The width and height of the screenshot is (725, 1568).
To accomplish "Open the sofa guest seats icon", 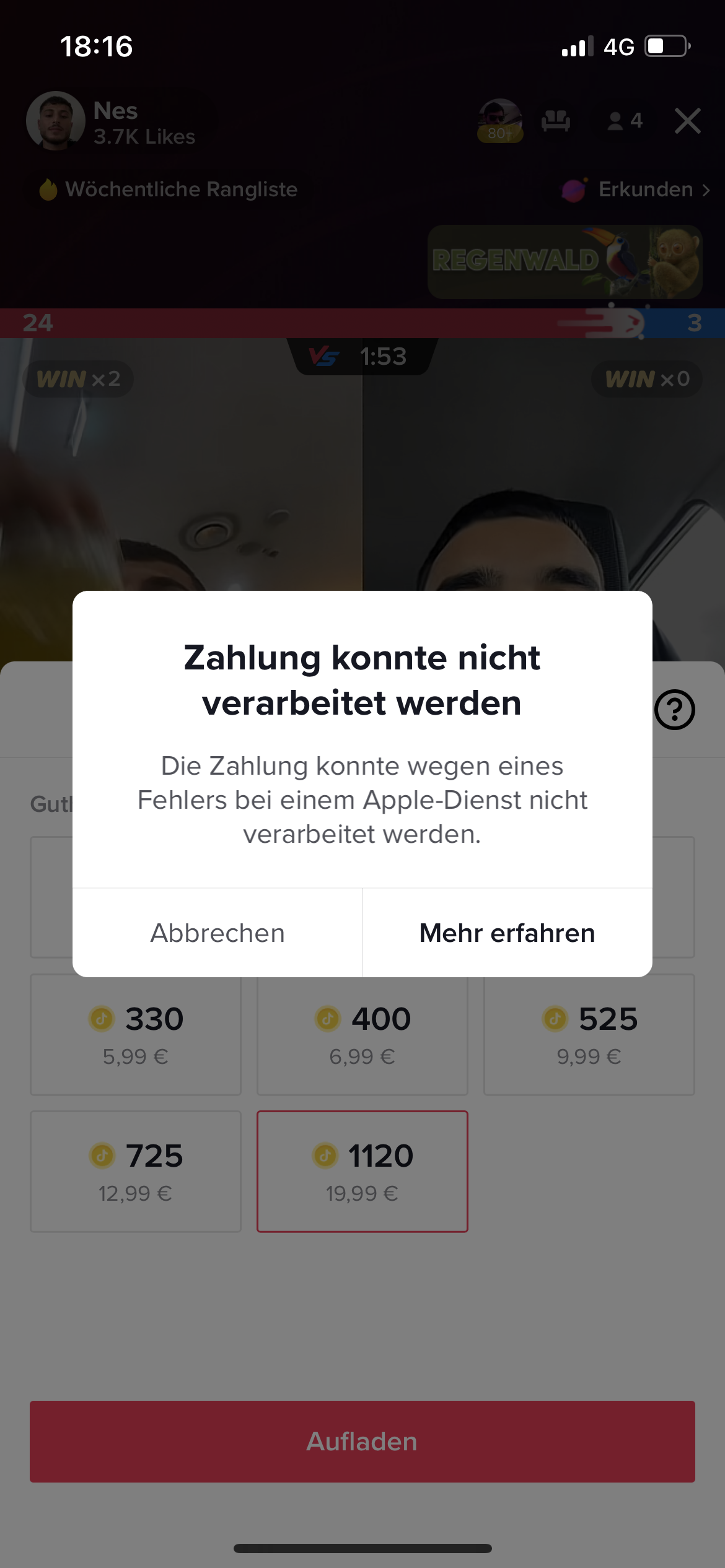I will 555,121.
